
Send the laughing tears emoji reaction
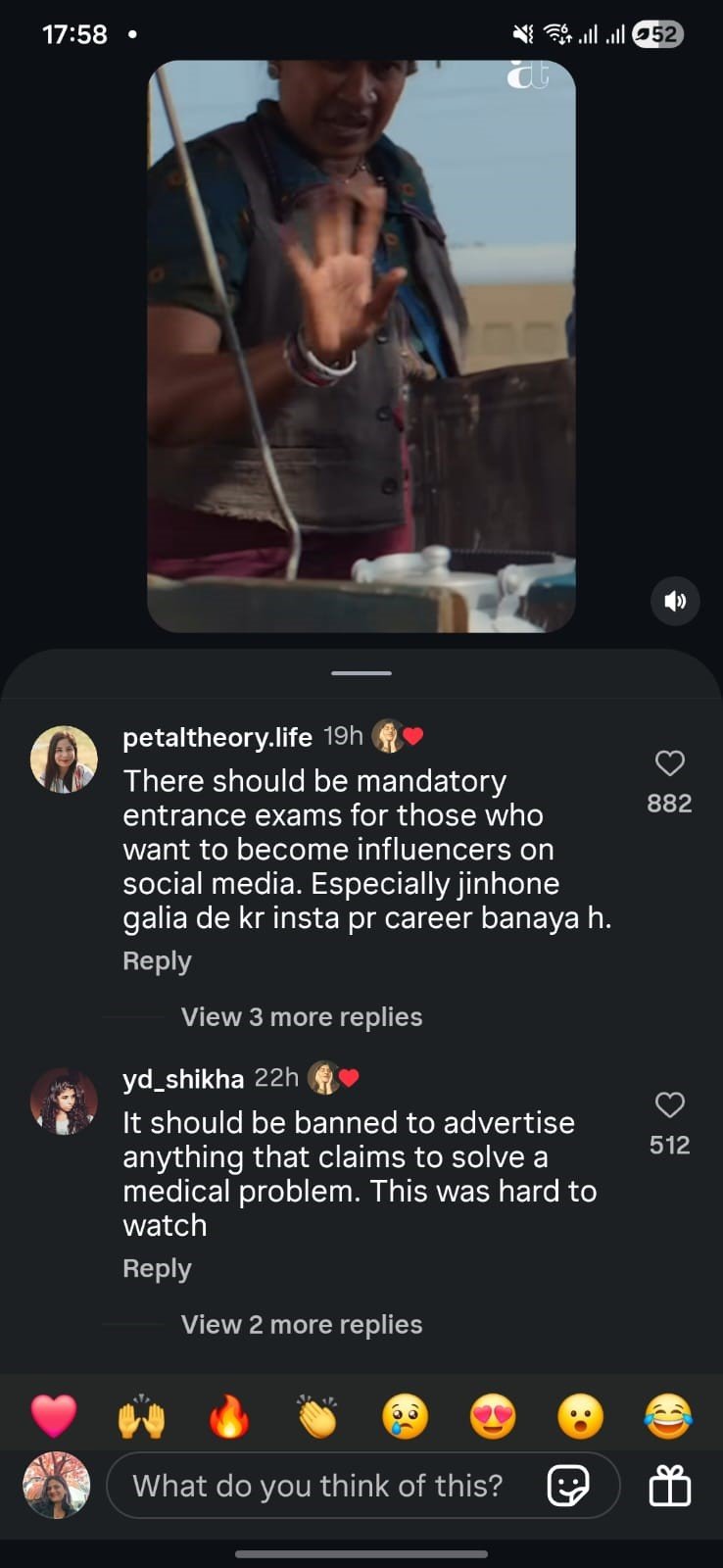tap(668, 1417)
